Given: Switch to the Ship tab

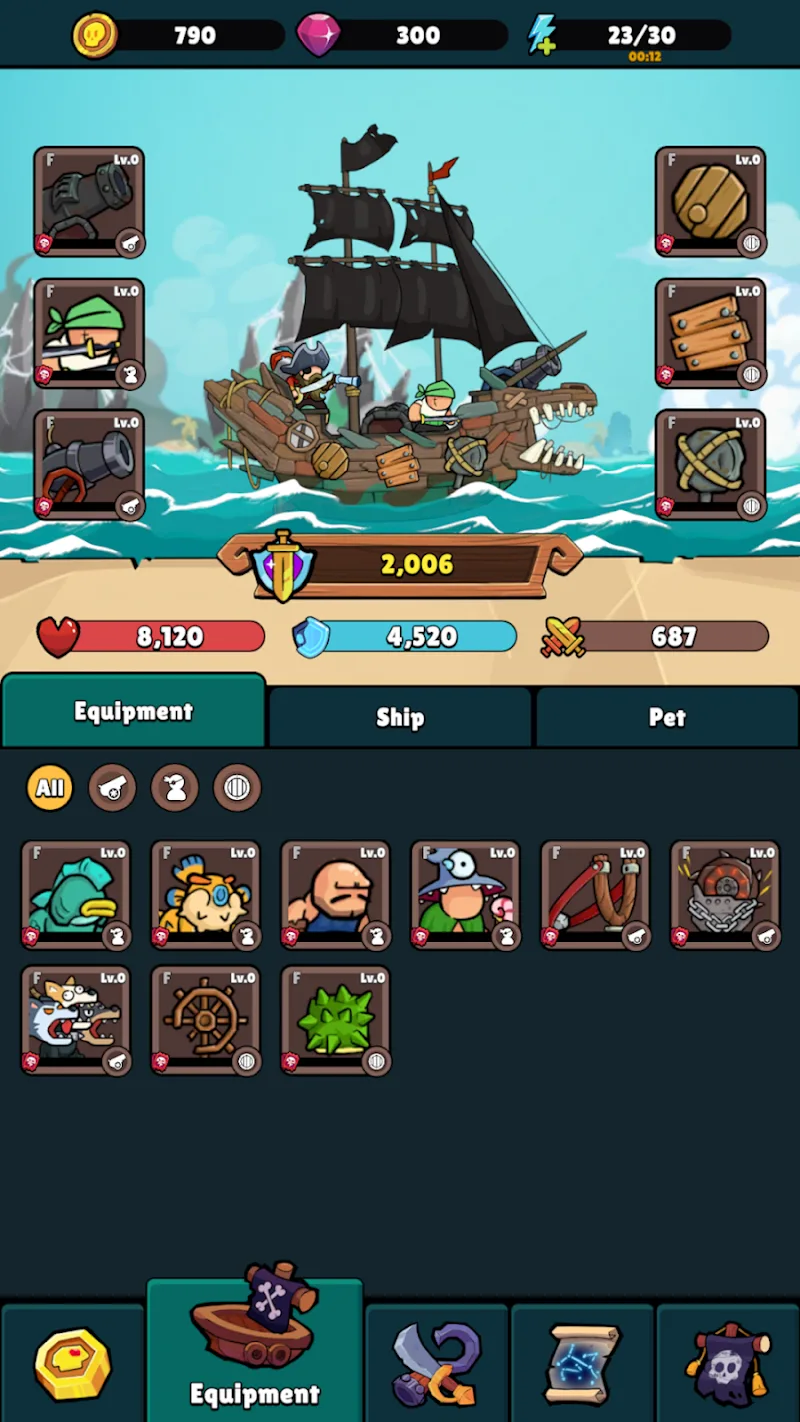Looking at the screenshot, I should click(x=400, y=717).
